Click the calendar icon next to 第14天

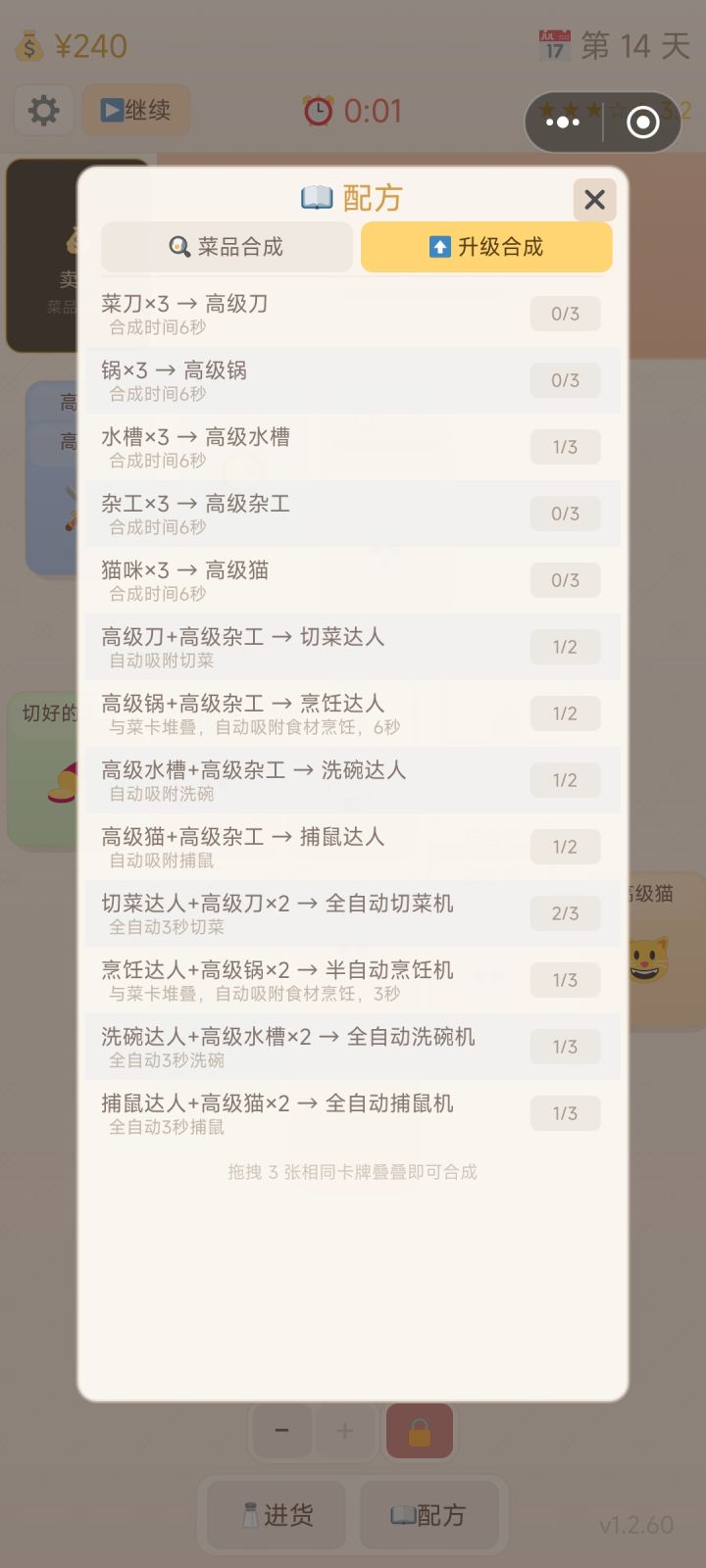(x=553, y=45)
